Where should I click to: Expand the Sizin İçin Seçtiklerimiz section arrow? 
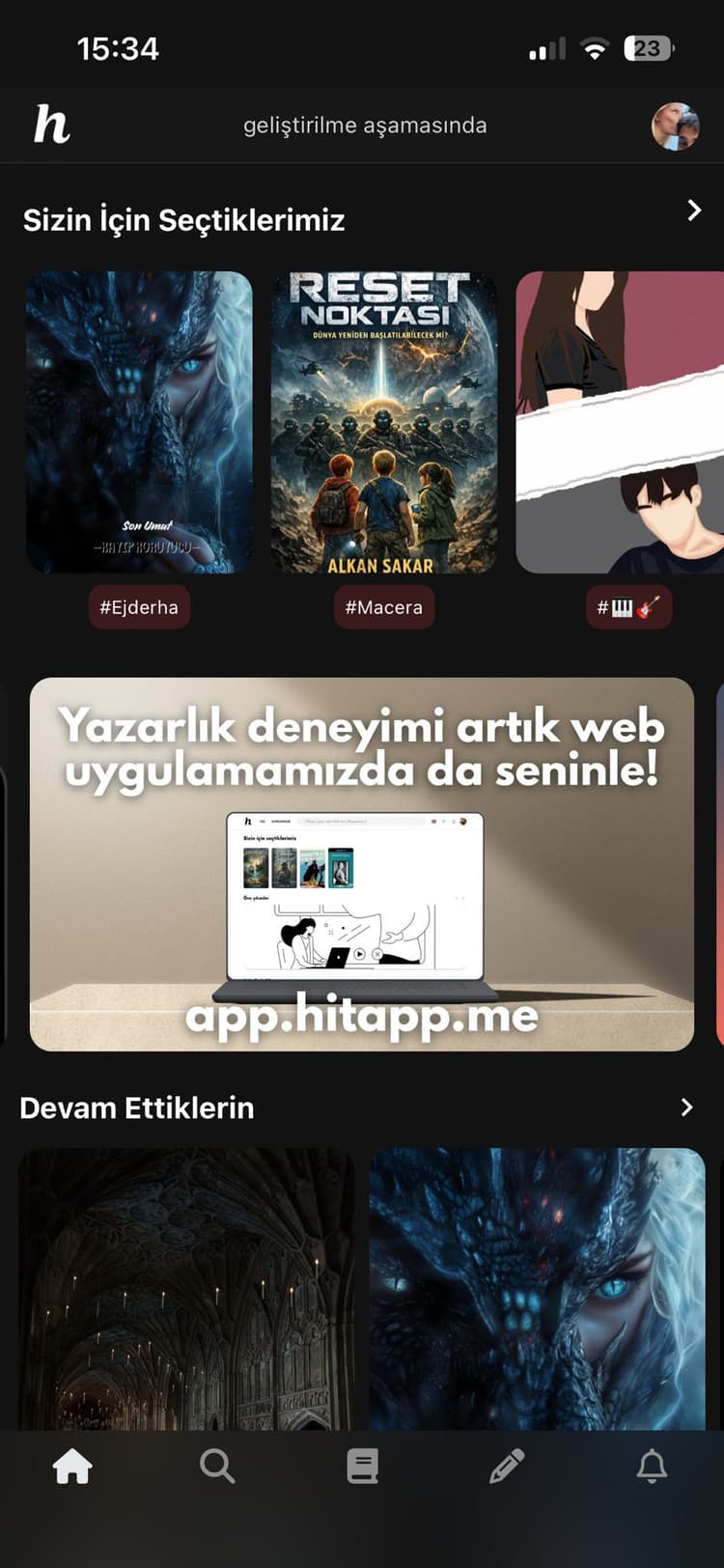click(693, 210)
